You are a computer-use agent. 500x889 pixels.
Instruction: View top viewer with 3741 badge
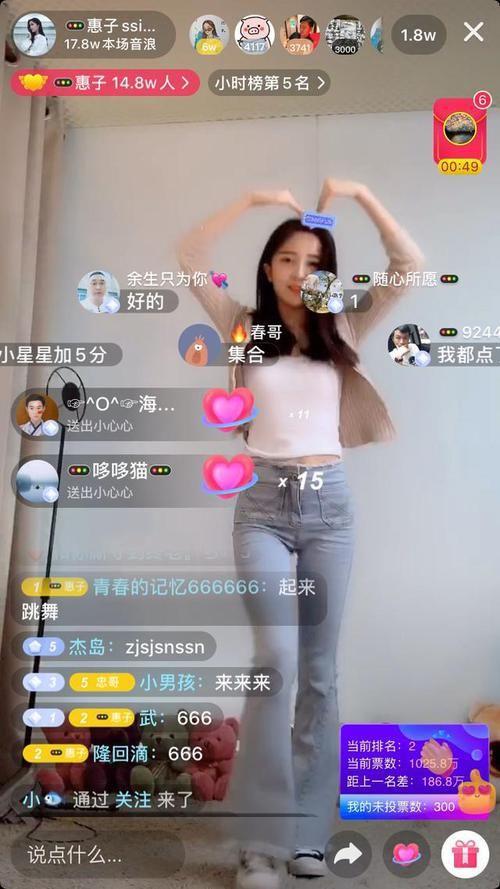point(299,35)
